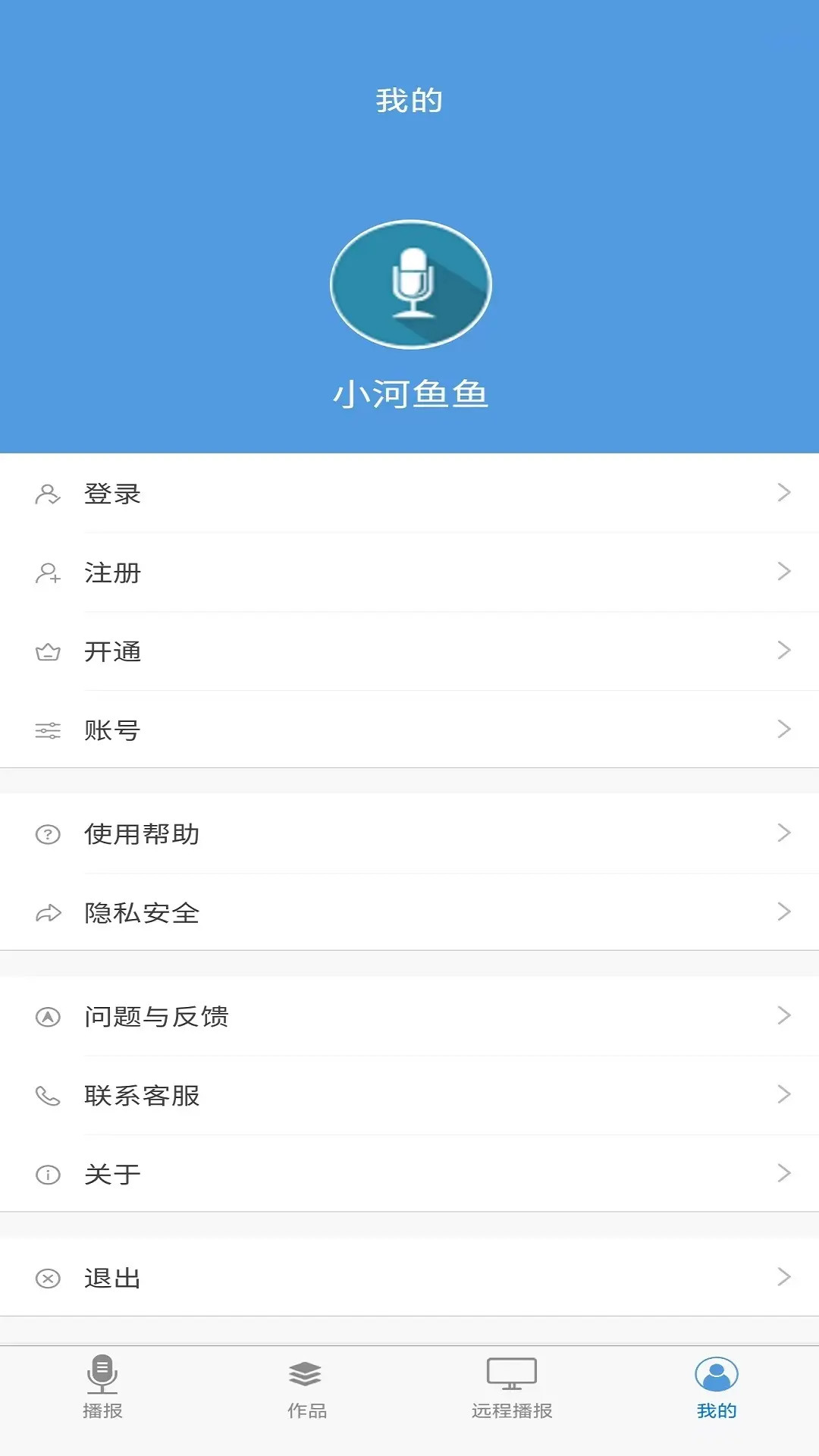Click the info icon beside 关于
The width and height of the screenshot is (819, 1456).
click(48, 1173)
